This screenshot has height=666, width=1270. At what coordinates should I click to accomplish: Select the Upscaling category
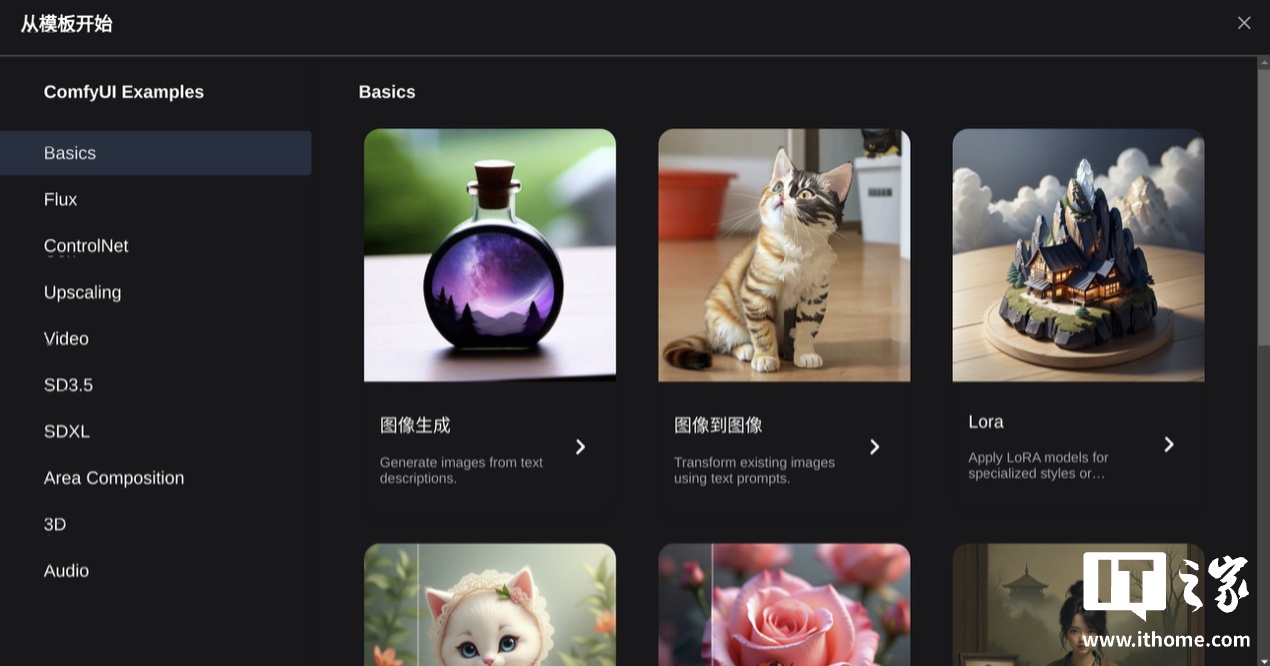[x=82, y=292]
